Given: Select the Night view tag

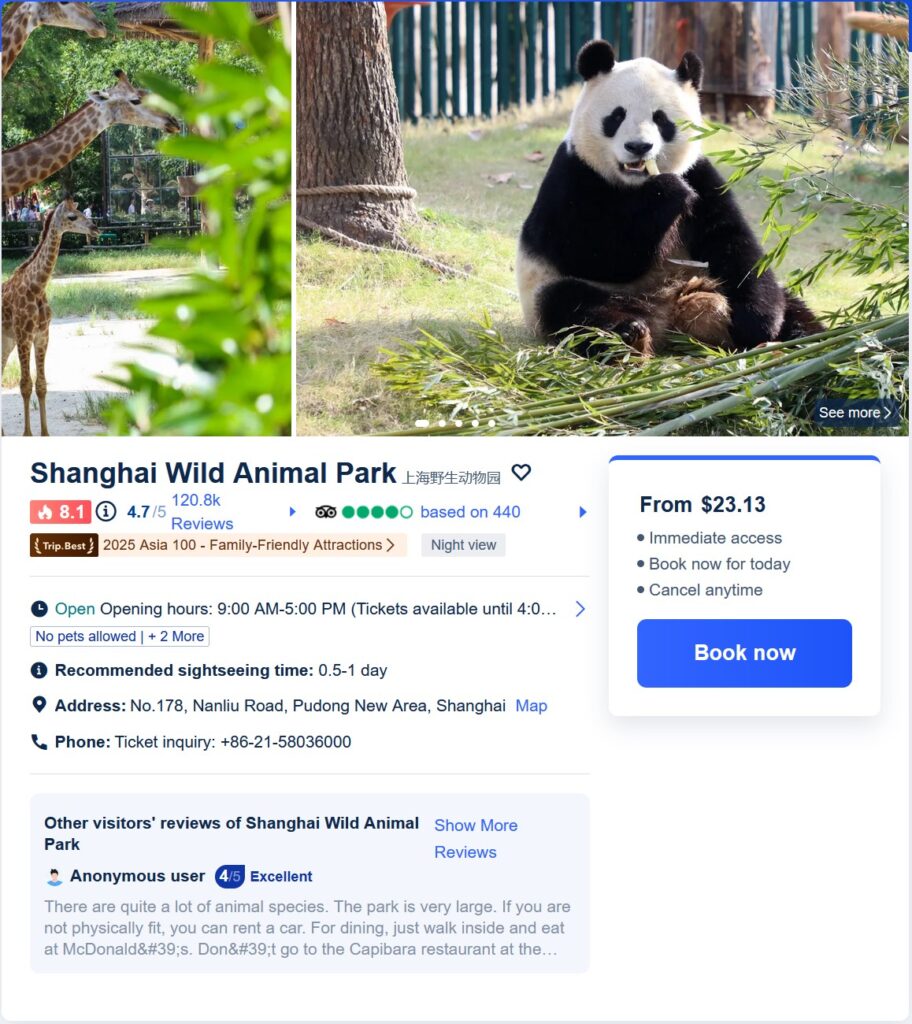Looking at the screenshot, I should (x=463, y=545).
